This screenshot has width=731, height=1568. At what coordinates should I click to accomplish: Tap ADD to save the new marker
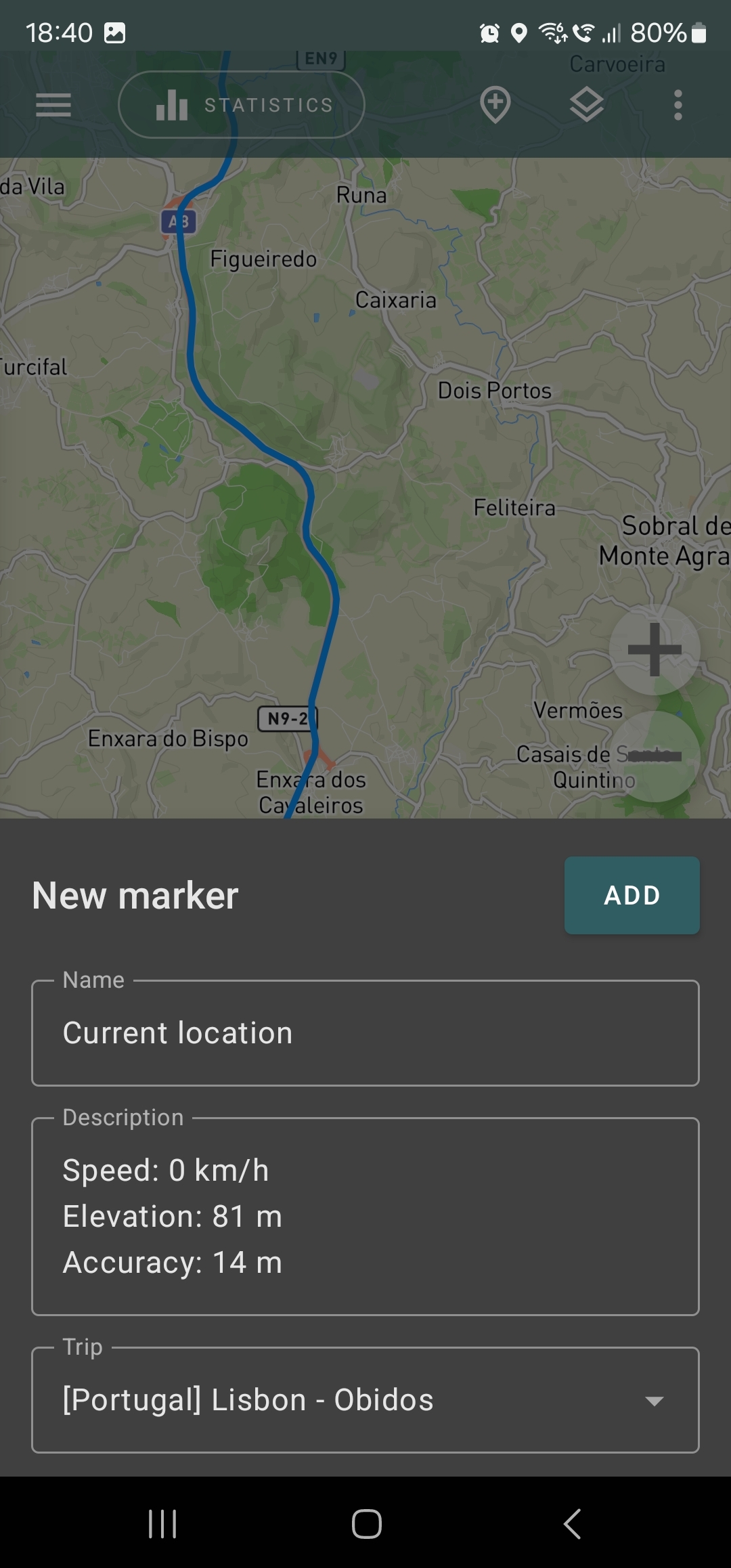coord(631,895)
